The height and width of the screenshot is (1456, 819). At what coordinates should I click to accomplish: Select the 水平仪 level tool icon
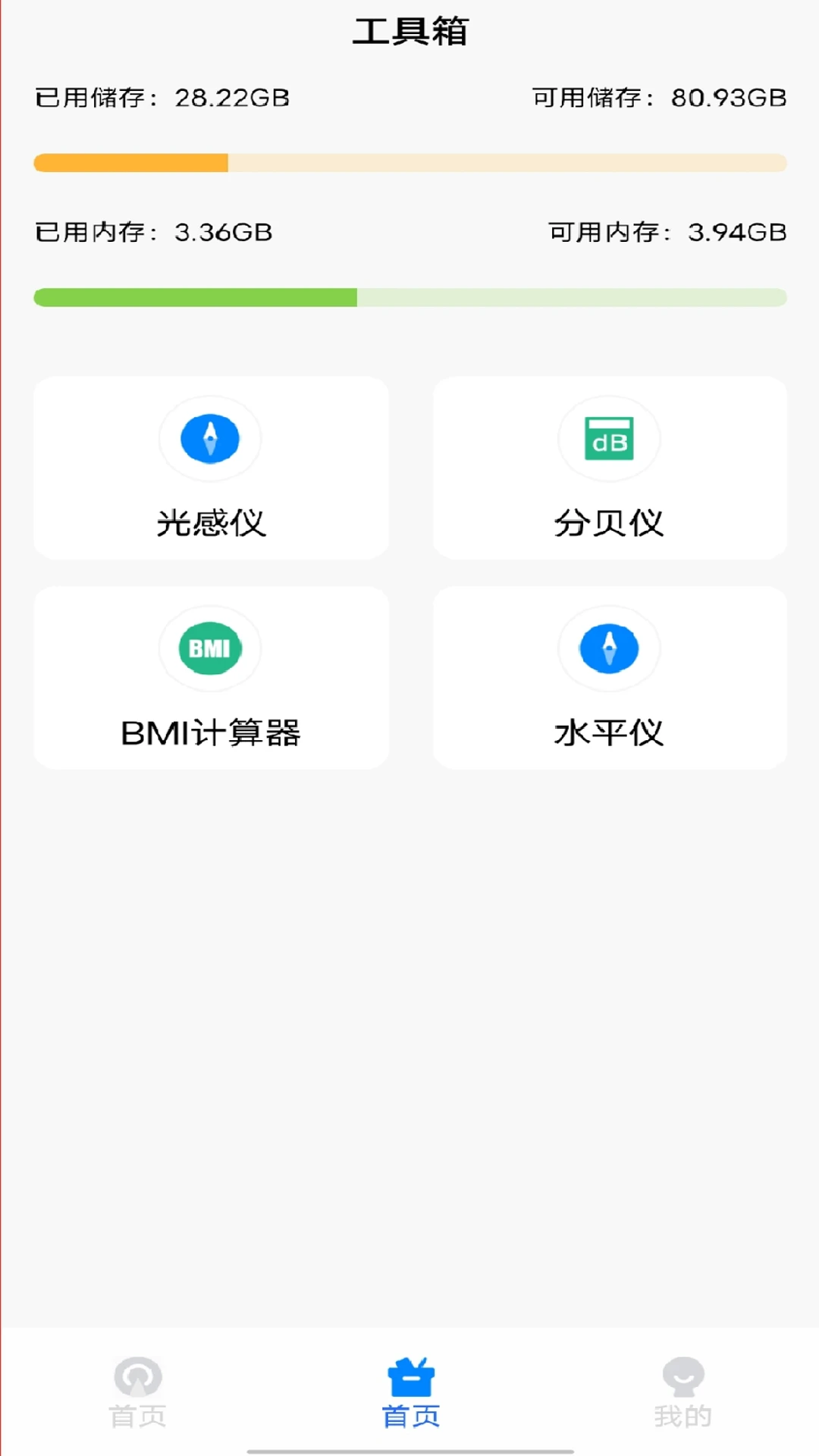point(609,648)
